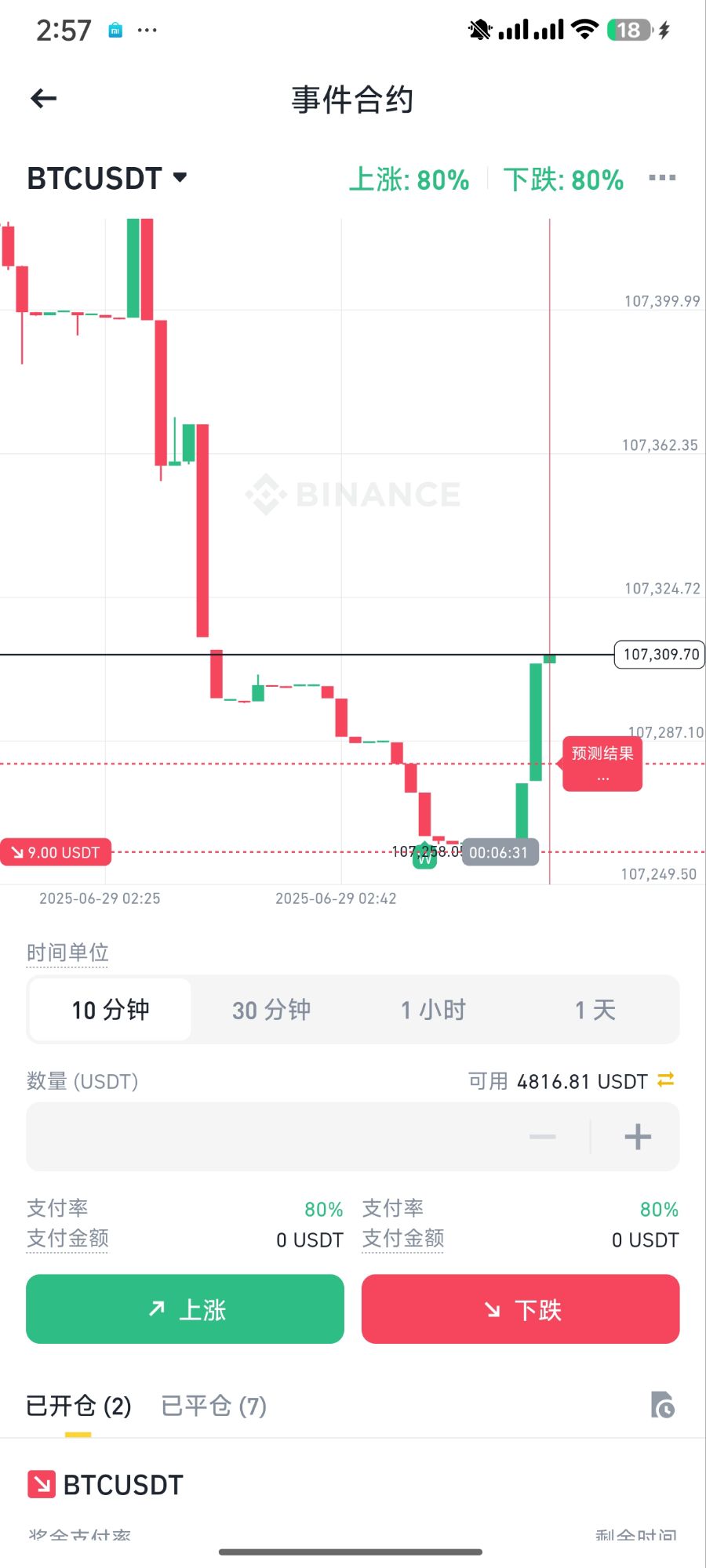This screenshot has height=1568, width=706.
Task: Go back using the top-left arrow
Action: click(44, 99)
